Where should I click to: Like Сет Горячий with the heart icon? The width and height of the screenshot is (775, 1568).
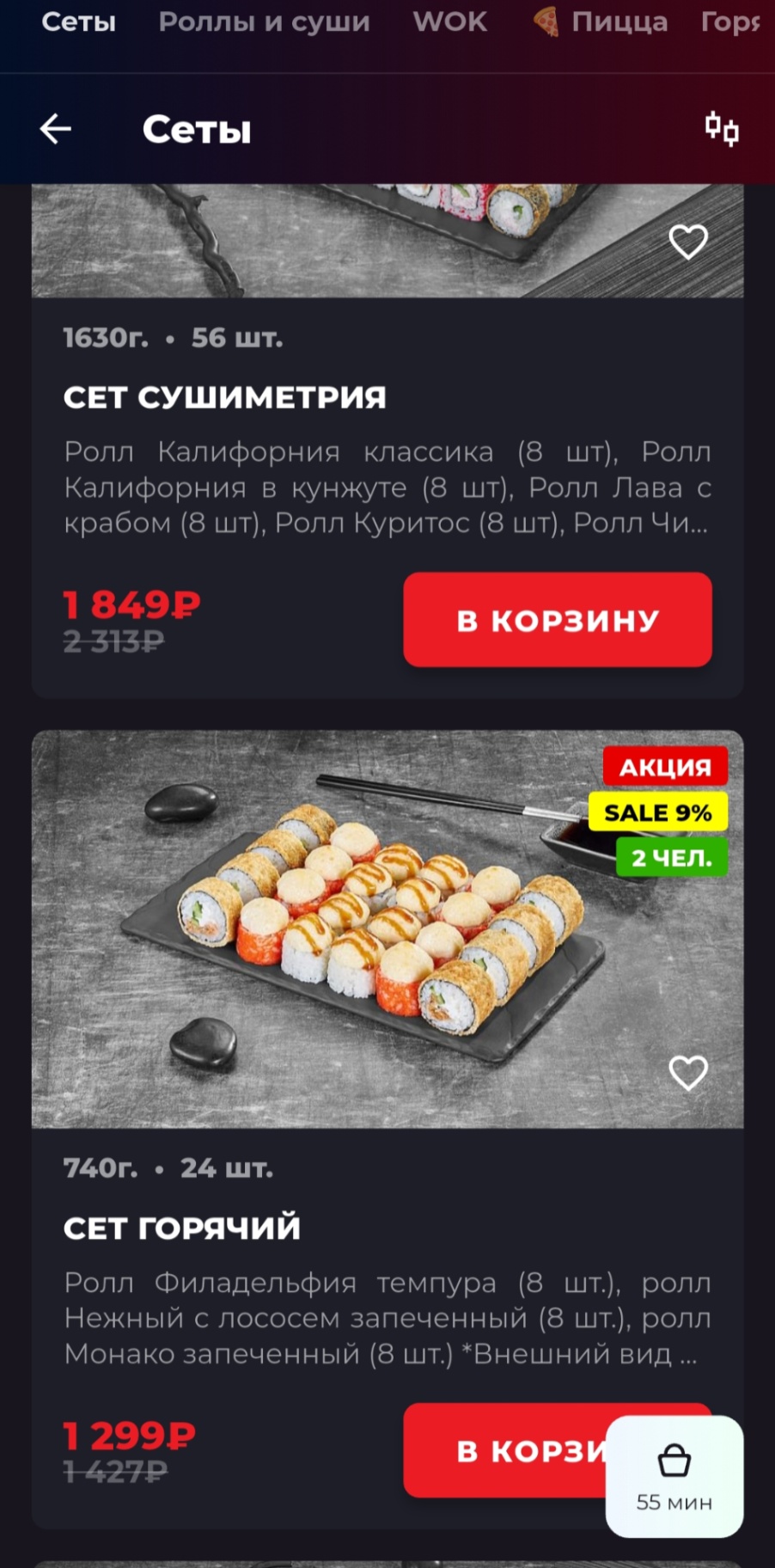[x=688, y=1073]
